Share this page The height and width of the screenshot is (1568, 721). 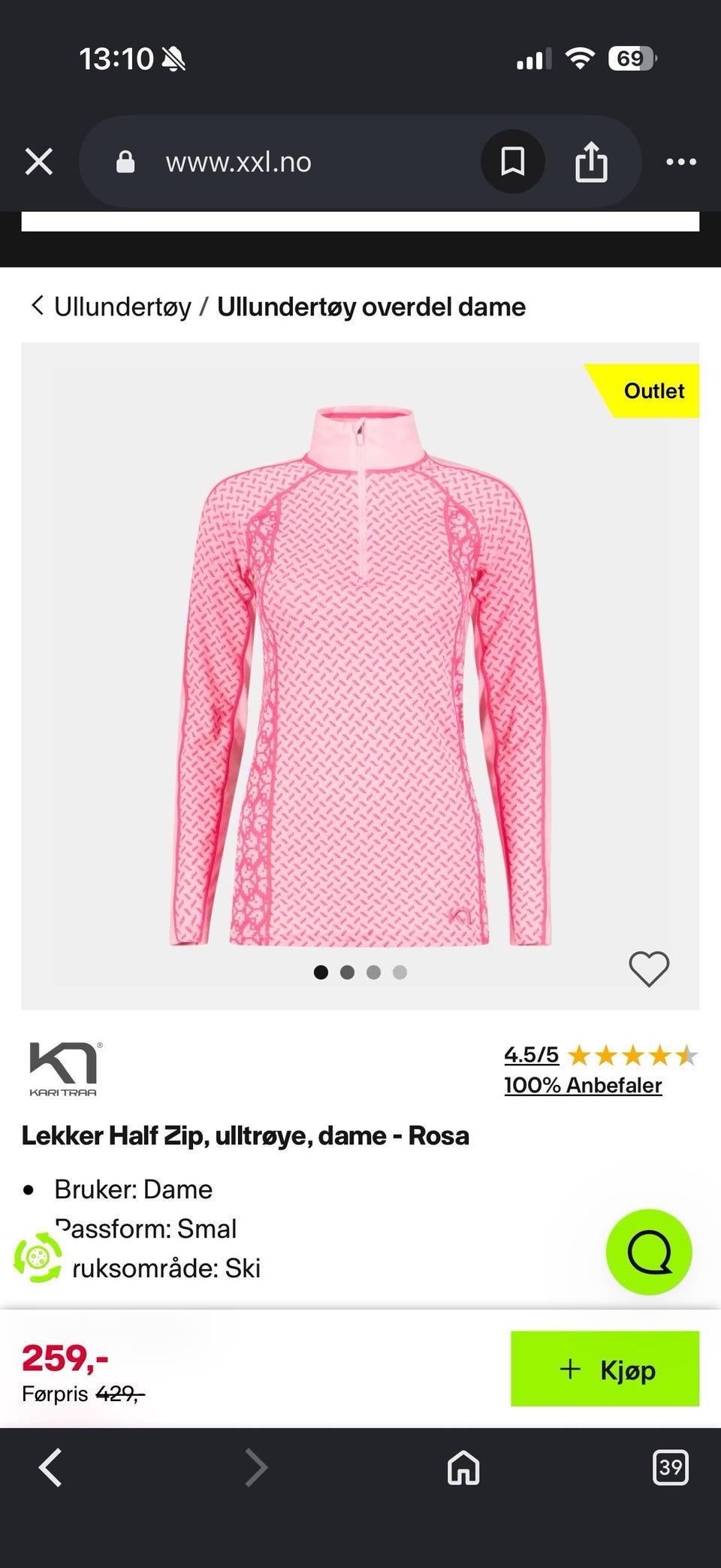pos(591,162)
